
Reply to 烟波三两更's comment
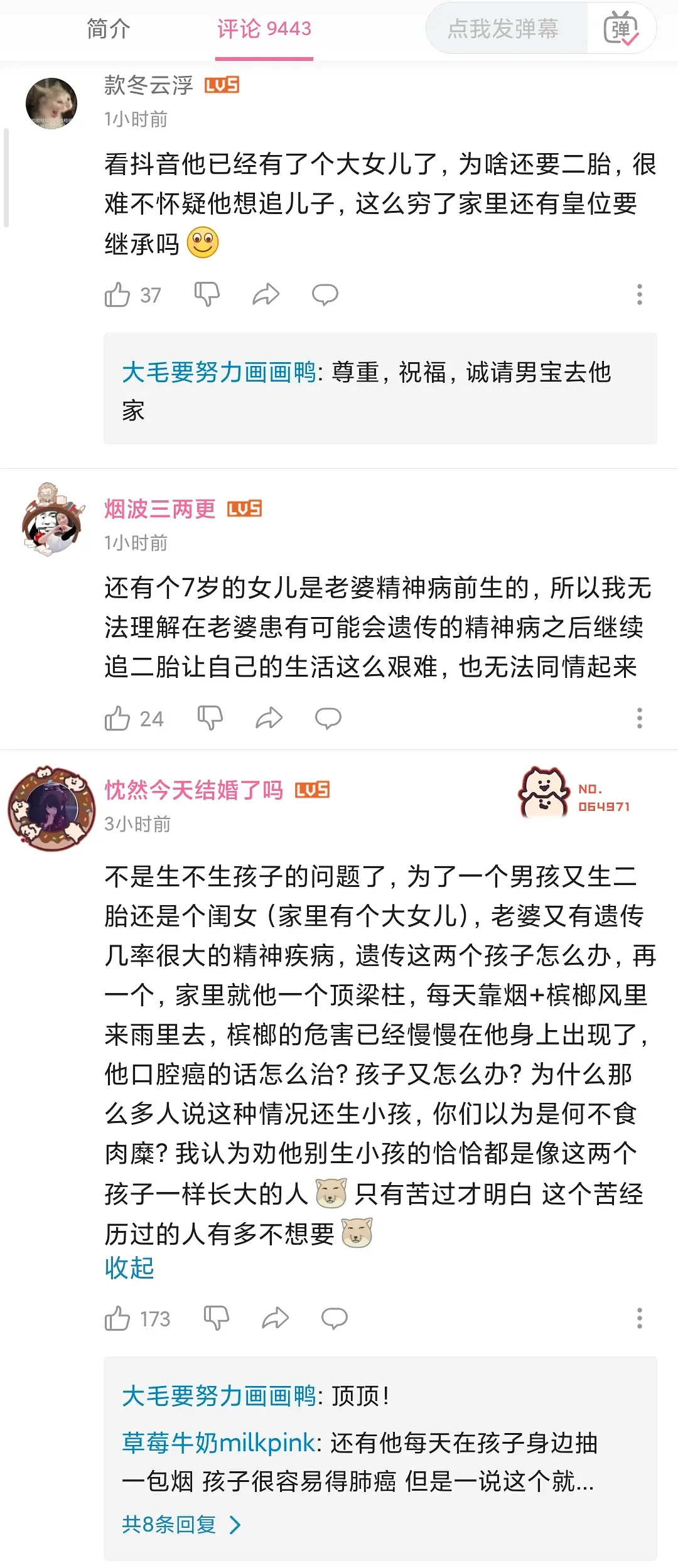point(328,718)
